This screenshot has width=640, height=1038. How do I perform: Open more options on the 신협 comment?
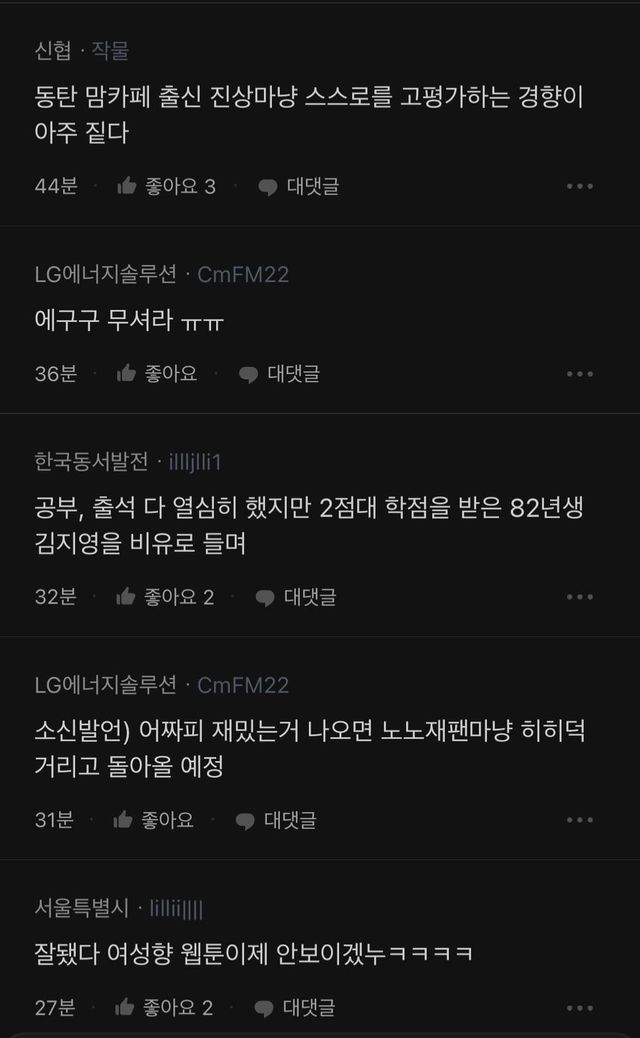point(580,186)
